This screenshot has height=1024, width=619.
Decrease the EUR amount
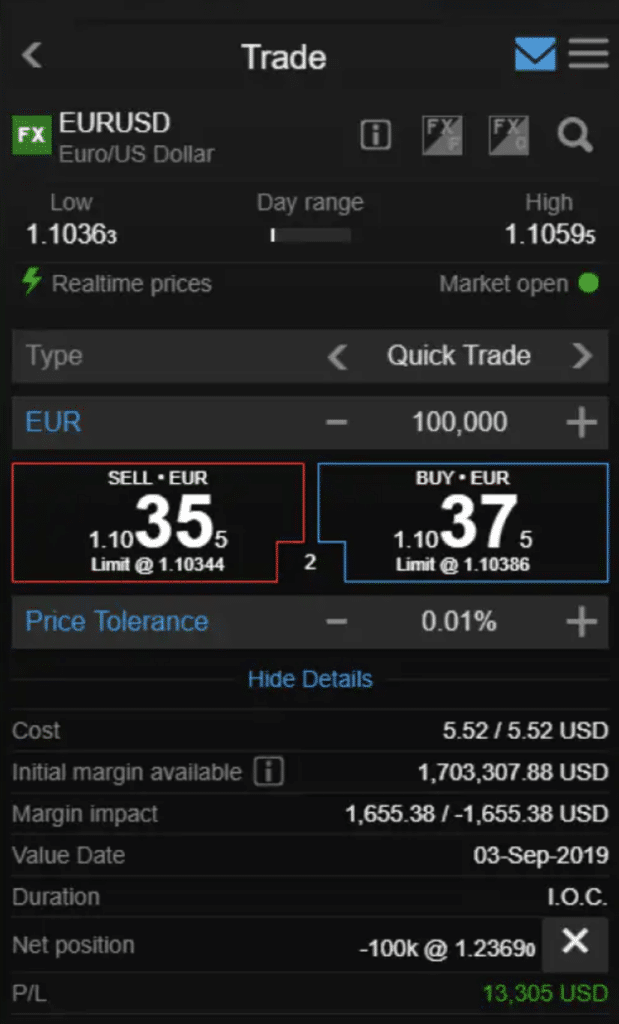(x=337, y=423)
